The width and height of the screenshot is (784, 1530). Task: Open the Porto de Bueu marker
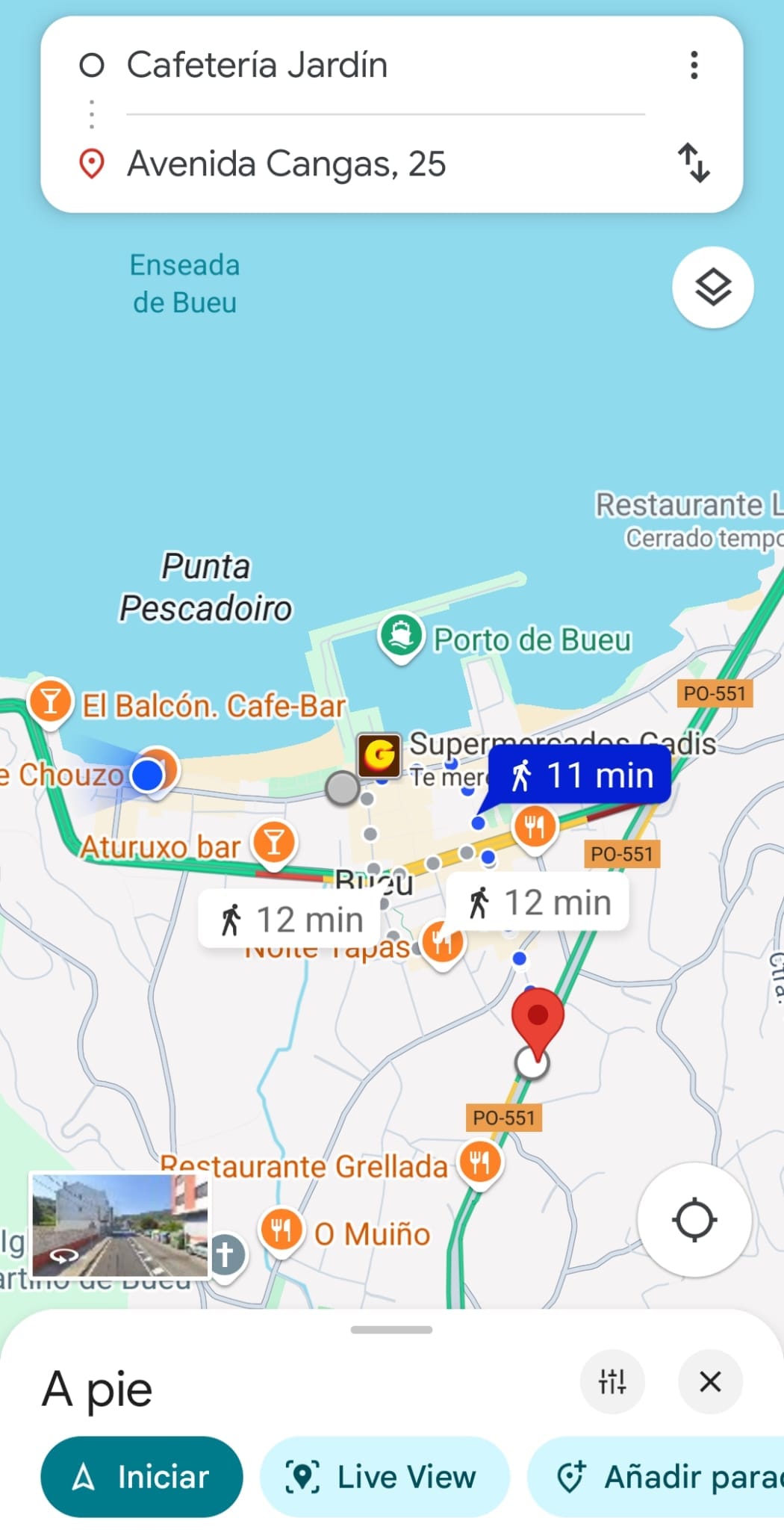tap(402, 636)
